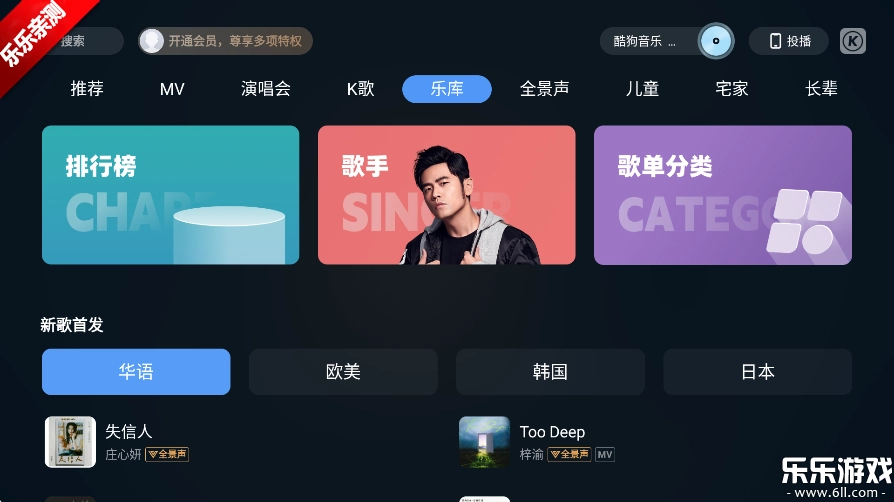Select the 宅家 tab
The image size is (894, 502).
coord(732,89)
